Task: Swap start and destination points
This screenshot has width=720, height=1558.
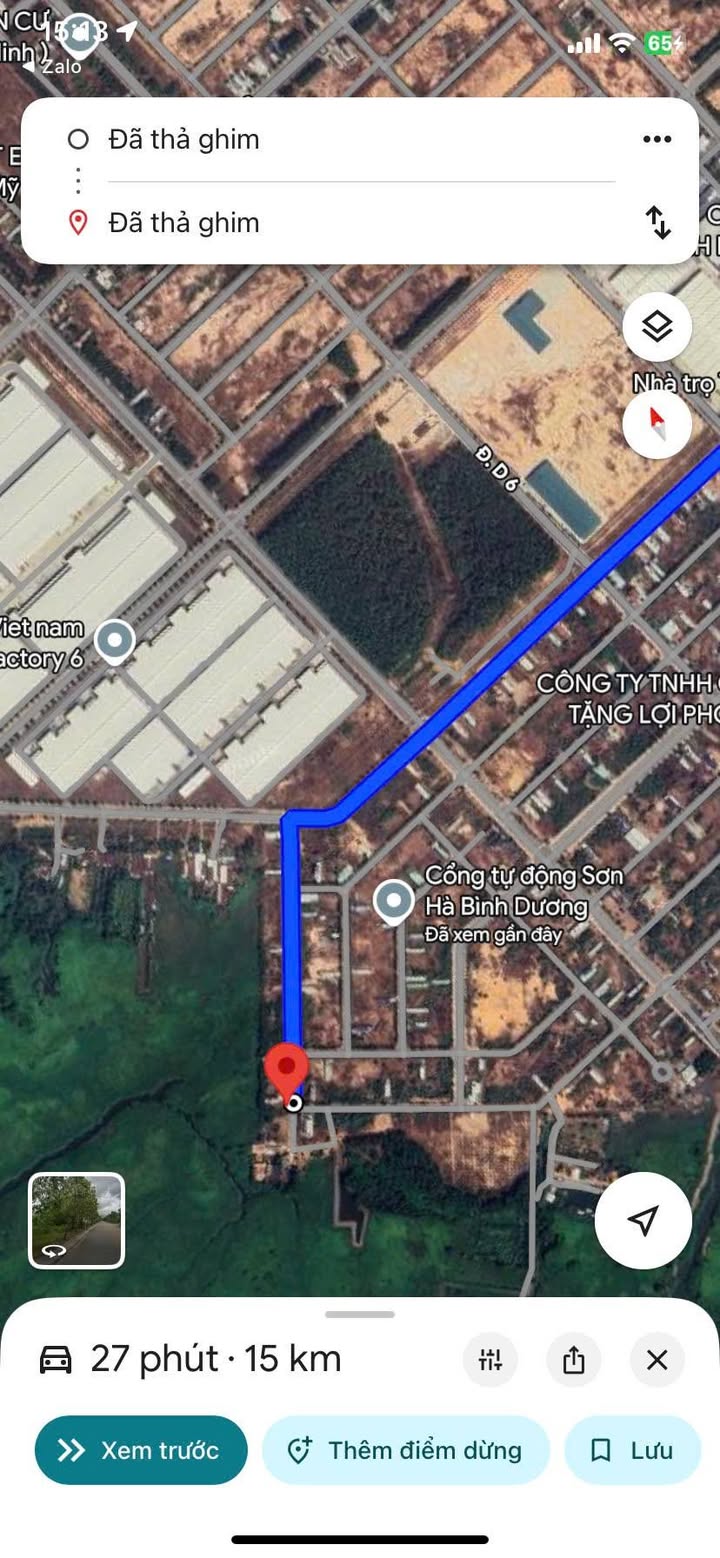Action: (658, 222)
